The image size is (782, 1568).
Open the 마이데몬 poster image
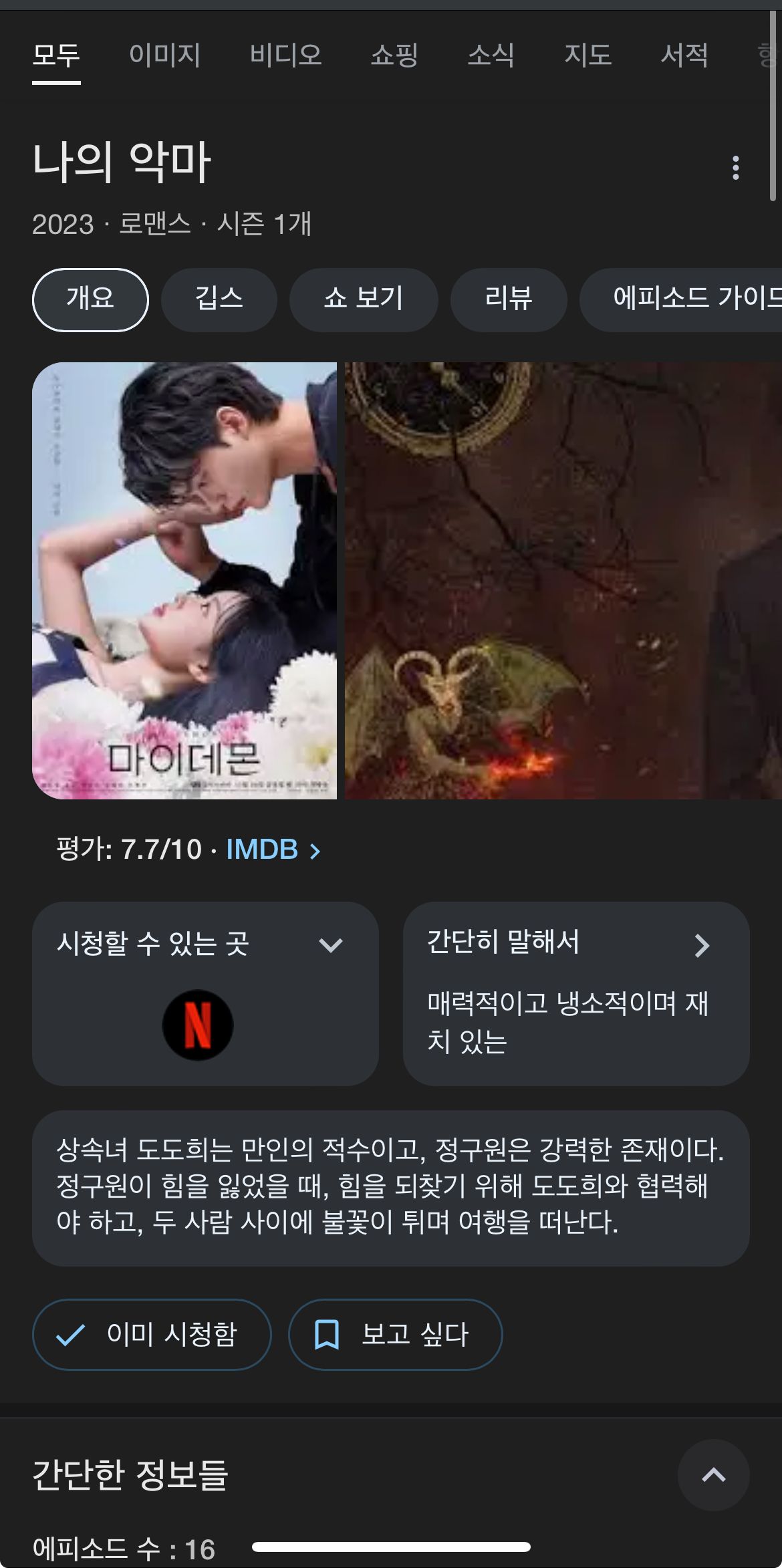(184, 580)
